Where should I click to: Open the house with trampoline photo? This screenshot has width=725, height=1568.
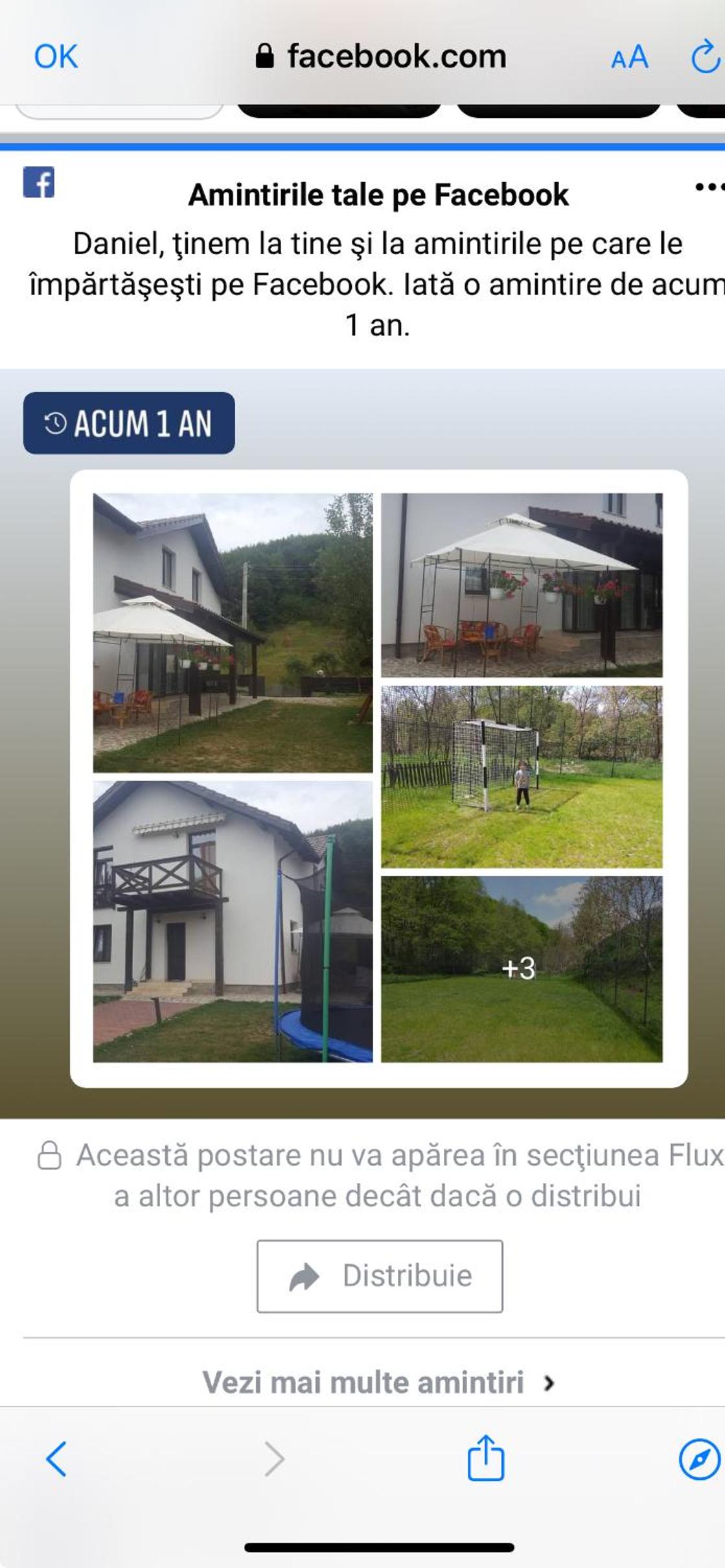(x=233, y=921)
